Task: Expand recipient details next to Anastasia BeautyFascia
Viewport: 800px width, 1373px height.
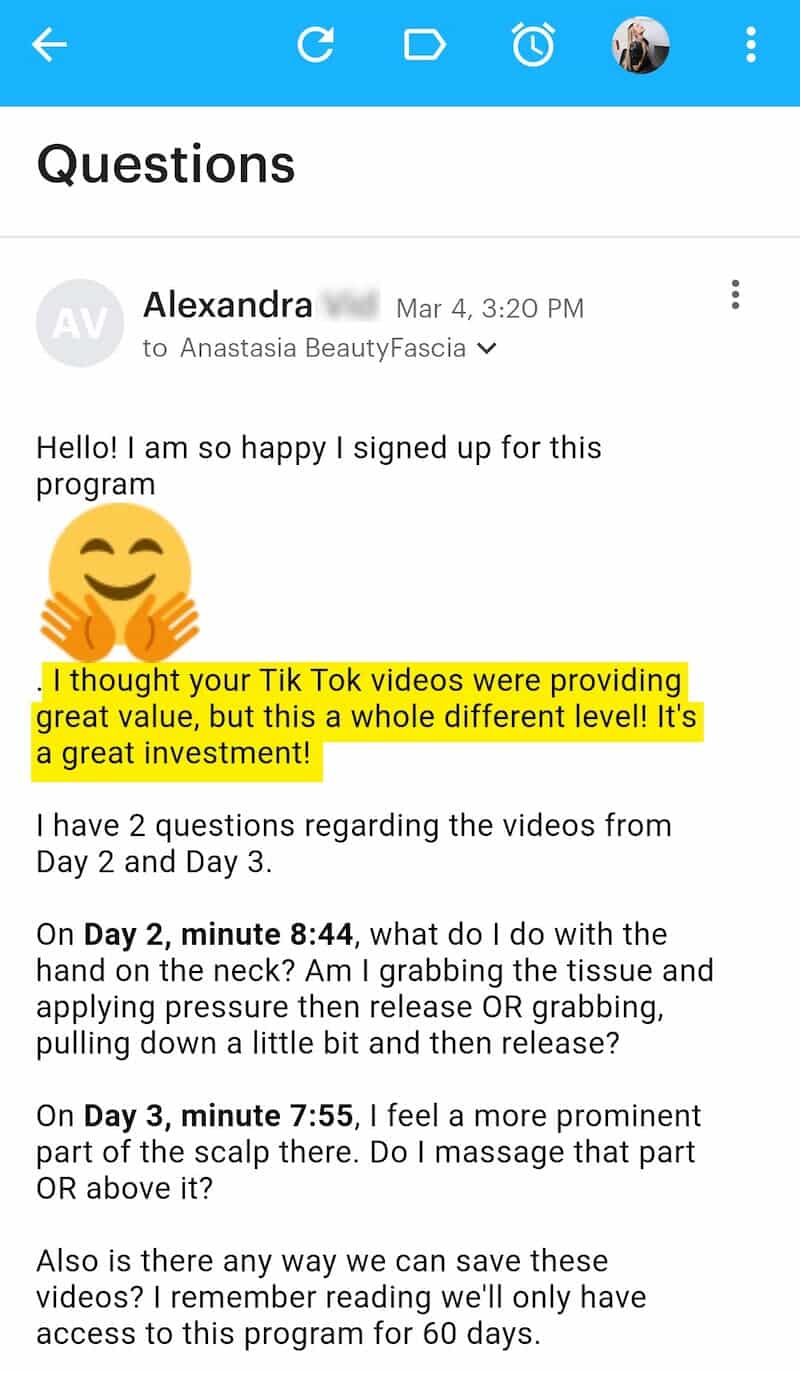Action: tap(487, 349)
